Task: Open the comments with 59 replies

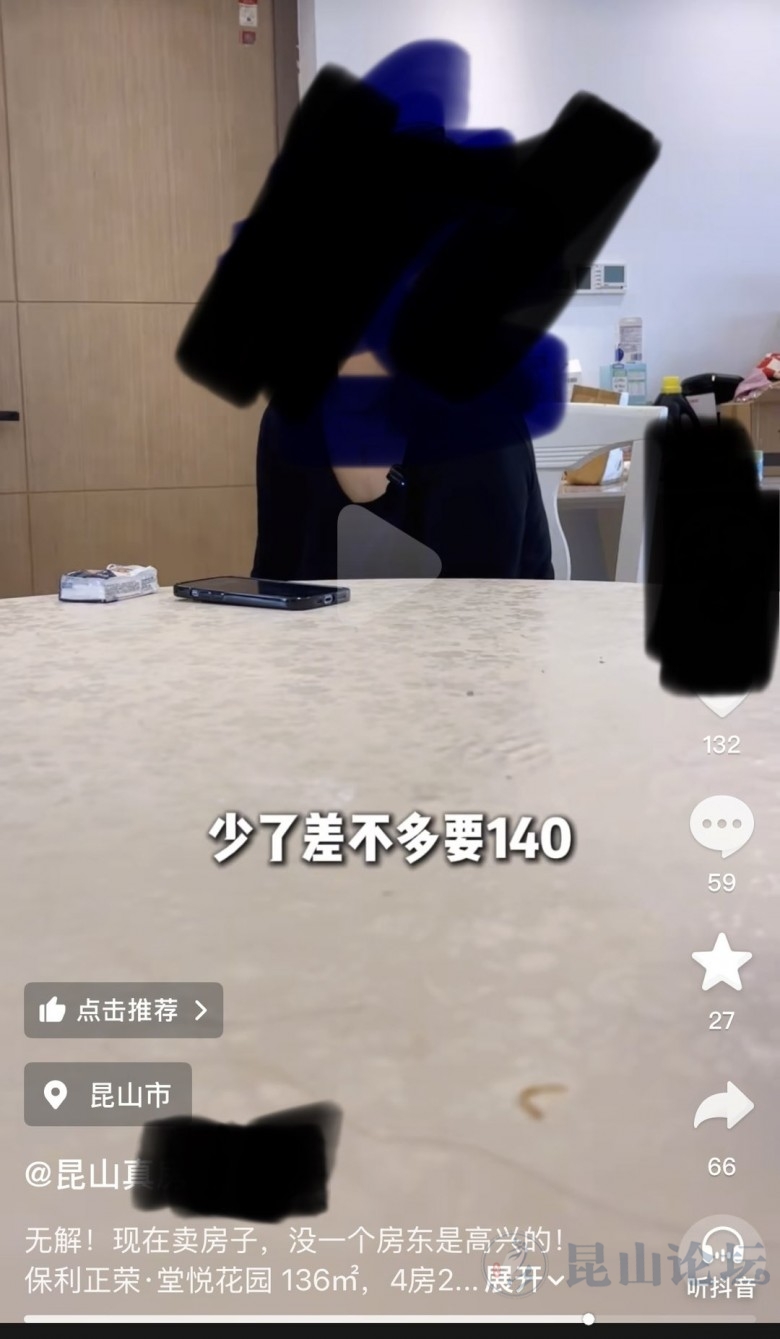Action: pos(721,827)
